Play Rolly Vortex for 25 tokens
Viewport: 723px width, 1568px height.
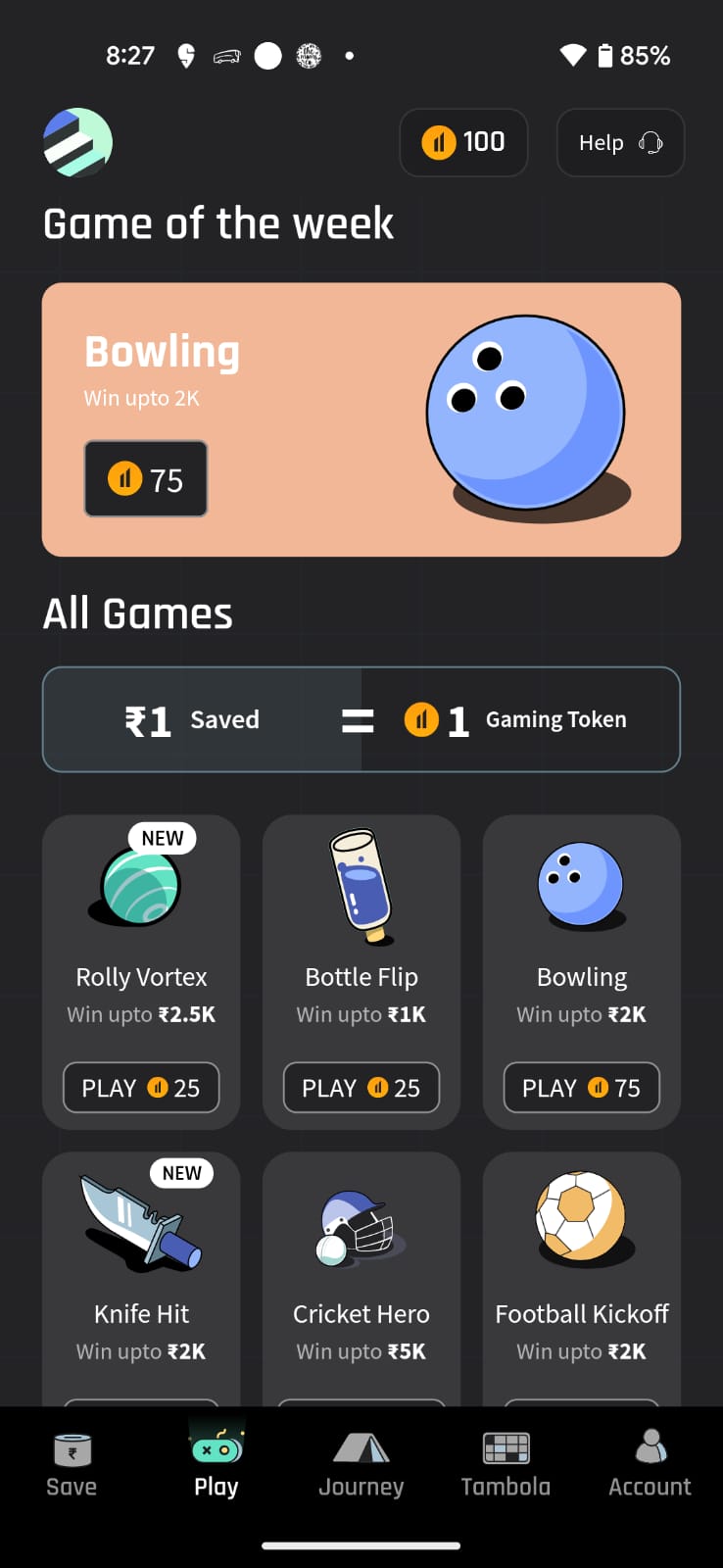[x=141, y=1088]
